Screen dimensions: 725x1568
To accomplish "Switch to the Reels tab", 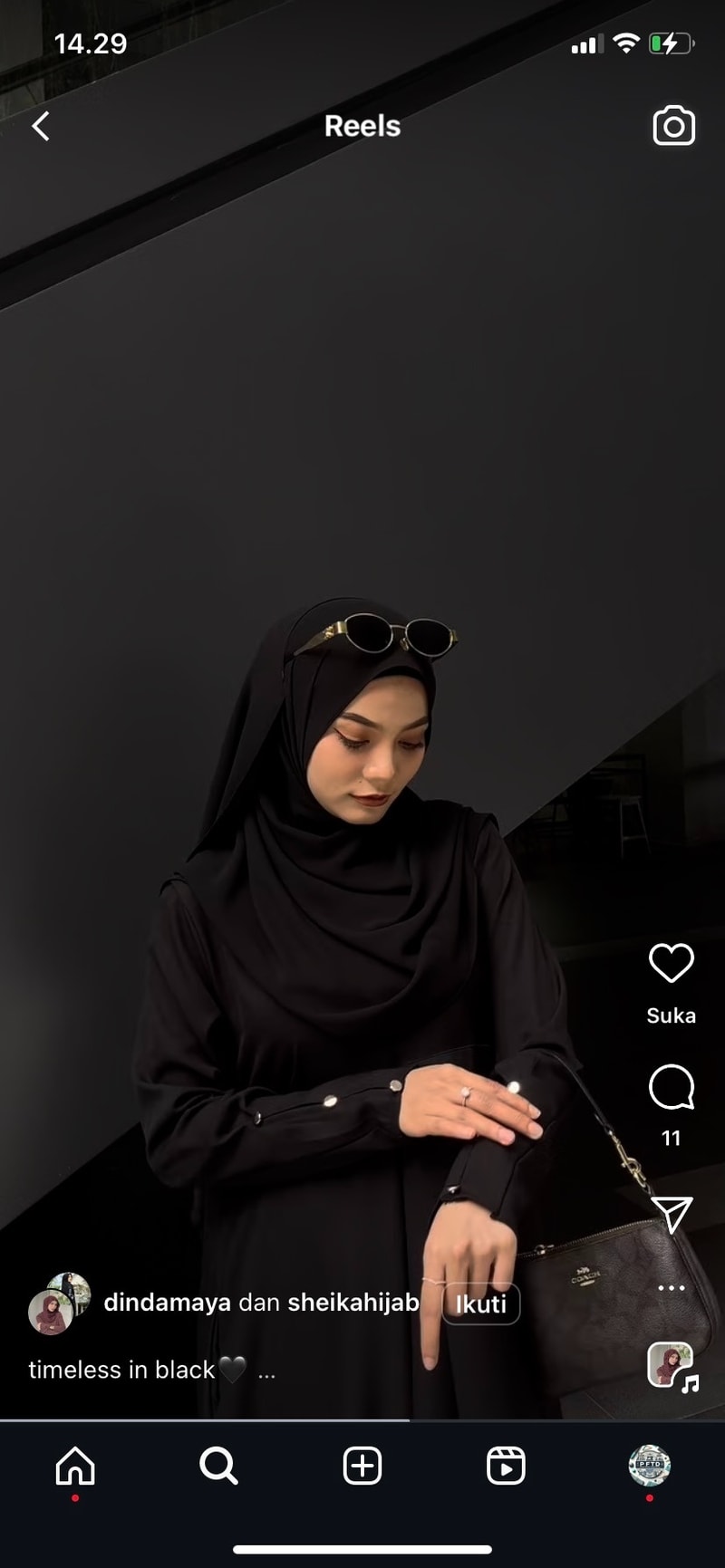I will (x=506, y=1466).
